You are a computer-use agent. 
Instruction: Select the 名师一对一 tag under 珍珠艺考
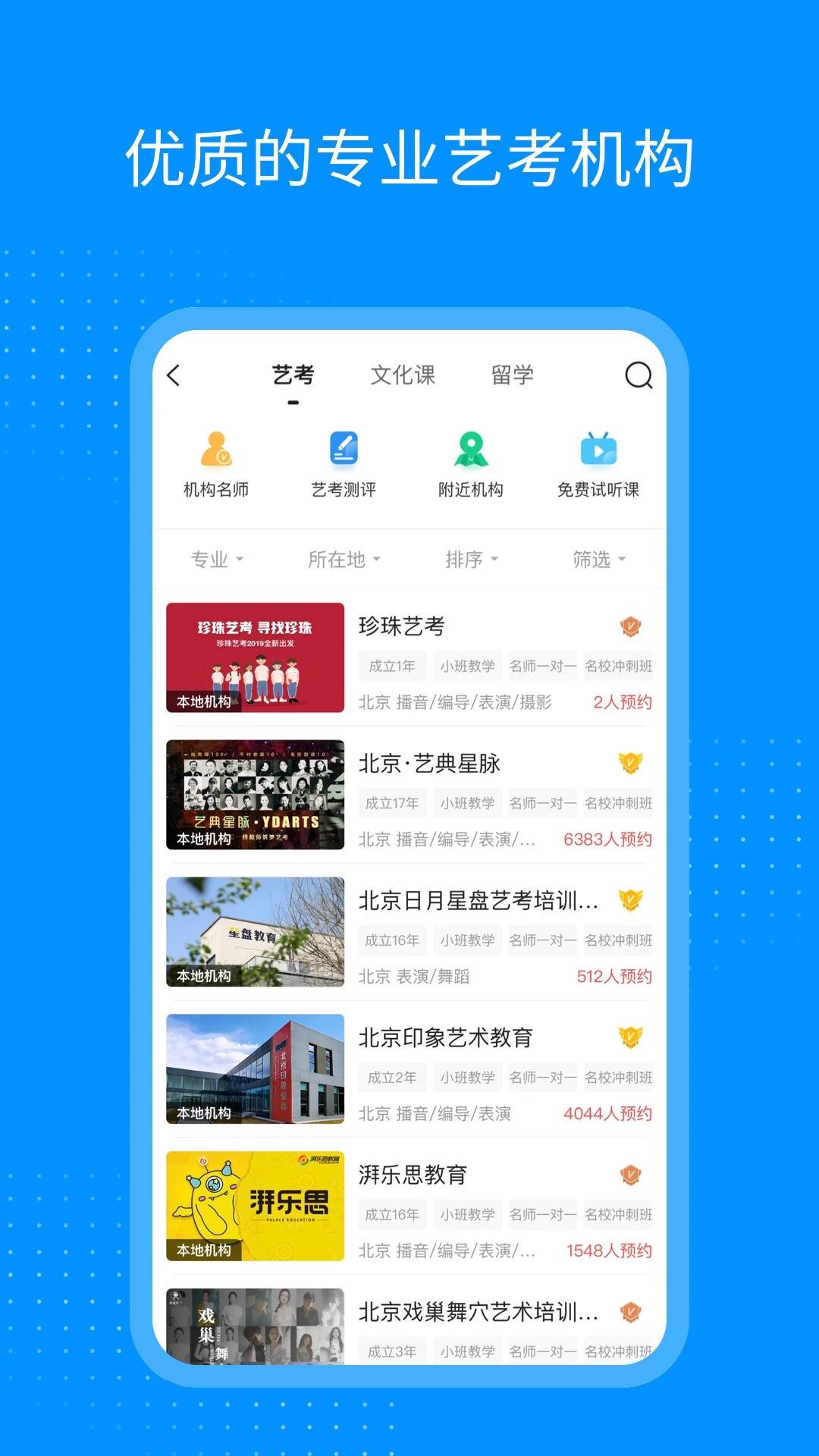pyautogui.click(x=541, y=666)
